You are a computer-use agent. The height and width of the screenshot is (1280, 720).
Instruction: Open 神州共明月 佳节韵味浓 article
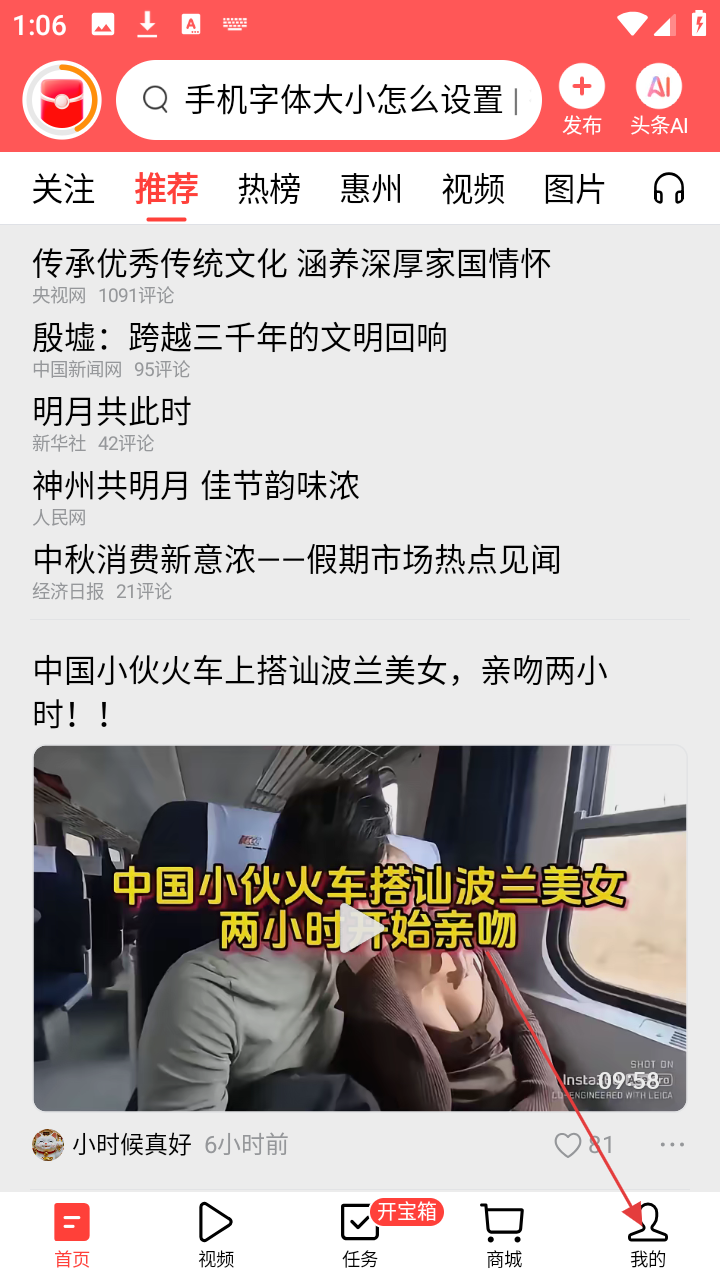click(196, 486)
